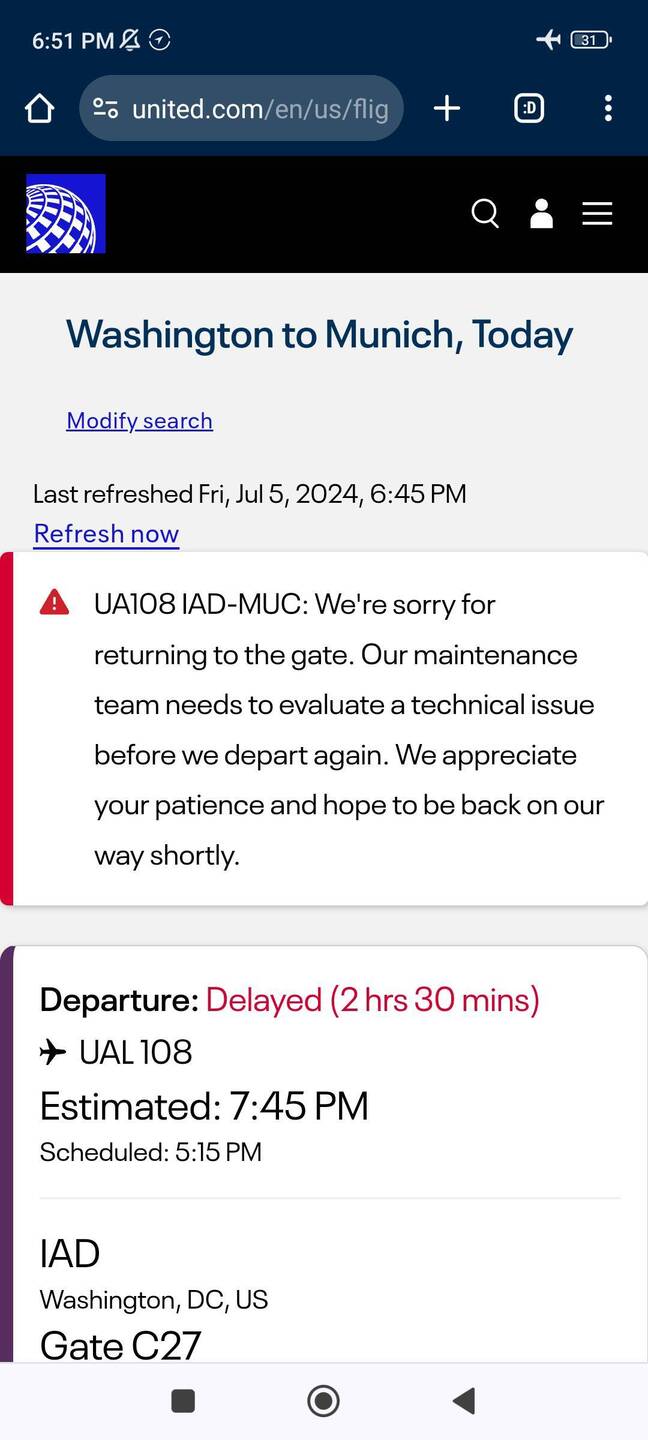Open the tab switcher
648x1440 pixels.
[529, 108]
